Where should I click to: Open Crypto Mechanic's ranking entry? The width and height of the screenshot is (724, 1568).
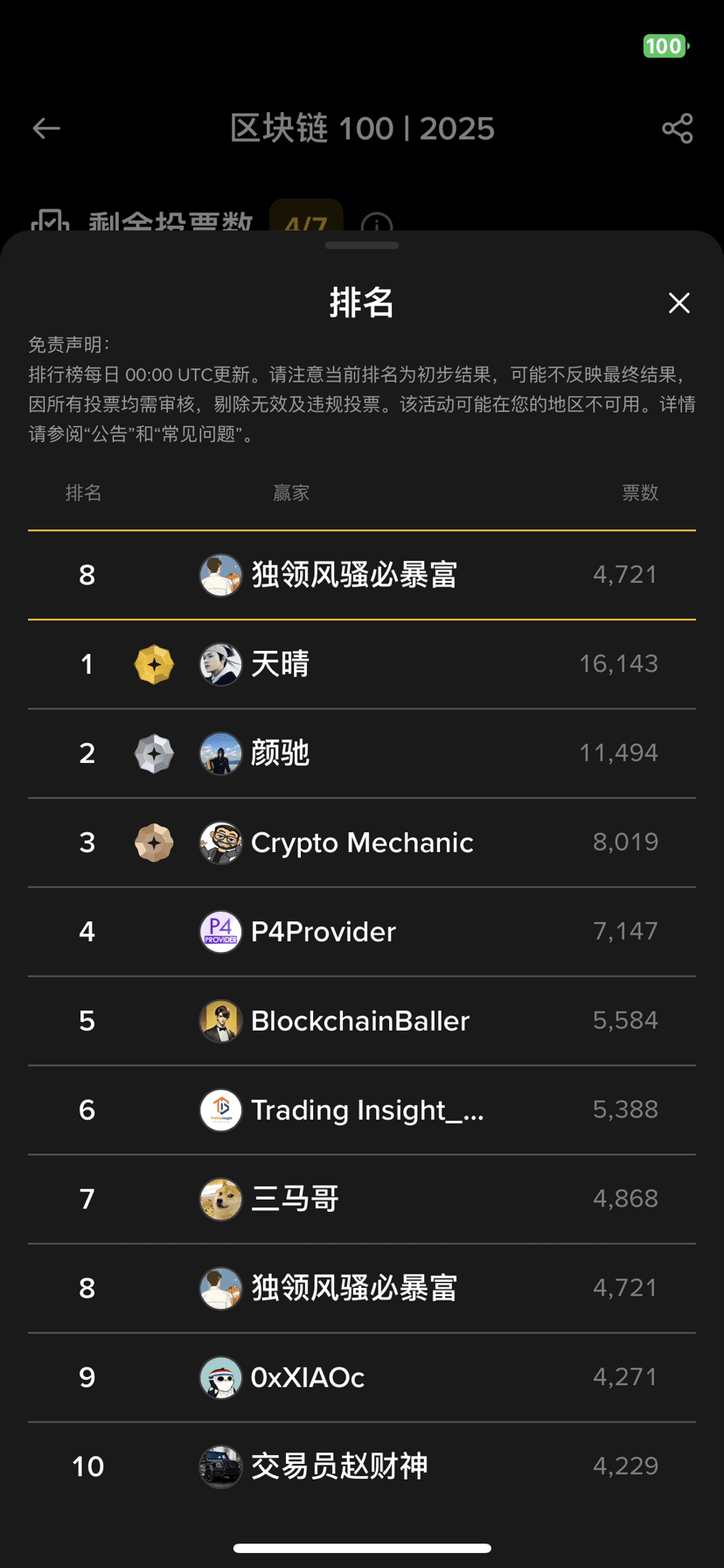(x=361, y=843)
